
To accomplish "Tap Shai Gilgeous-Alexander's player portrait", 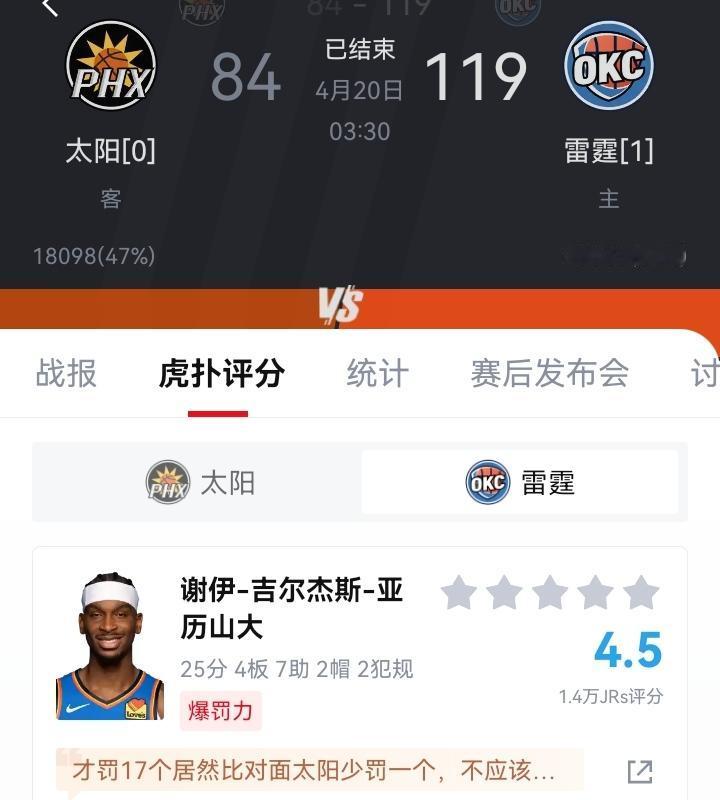I will 105,645.
